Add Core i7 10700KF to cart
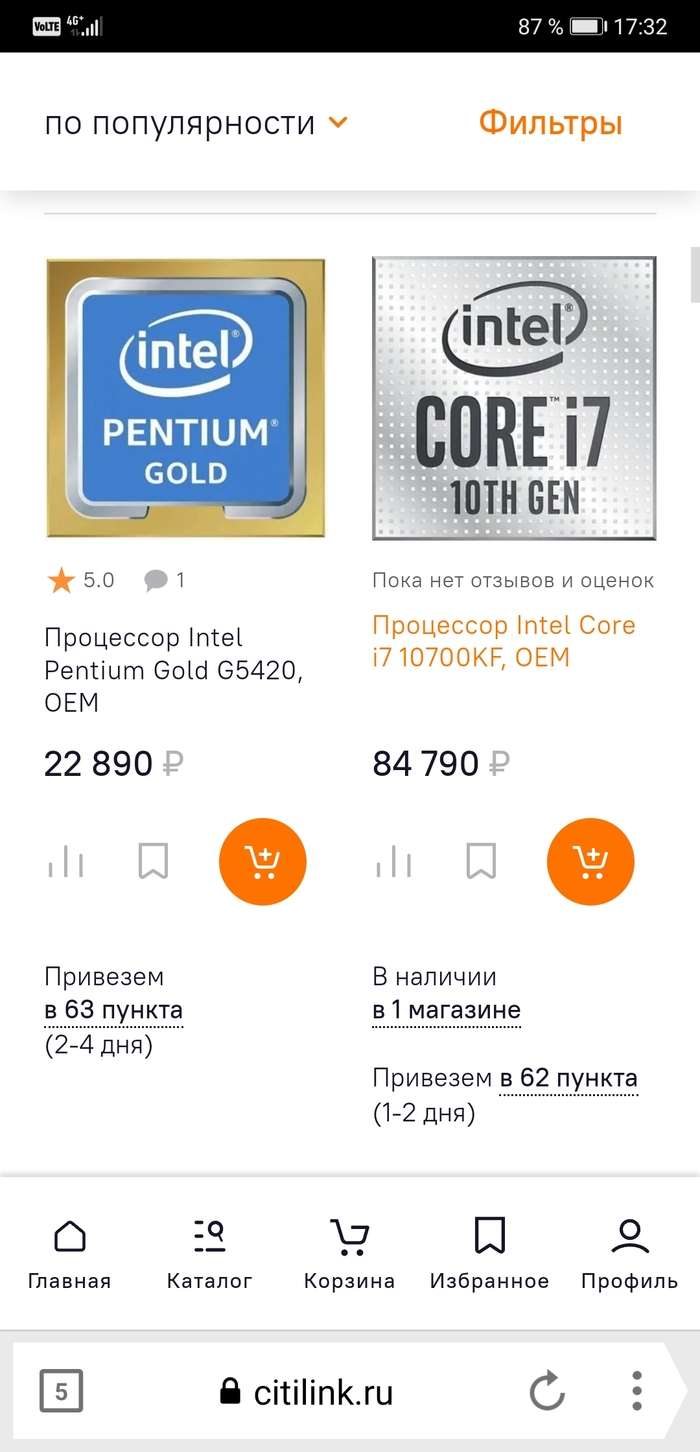The image size is (700, 1452). 590,861
